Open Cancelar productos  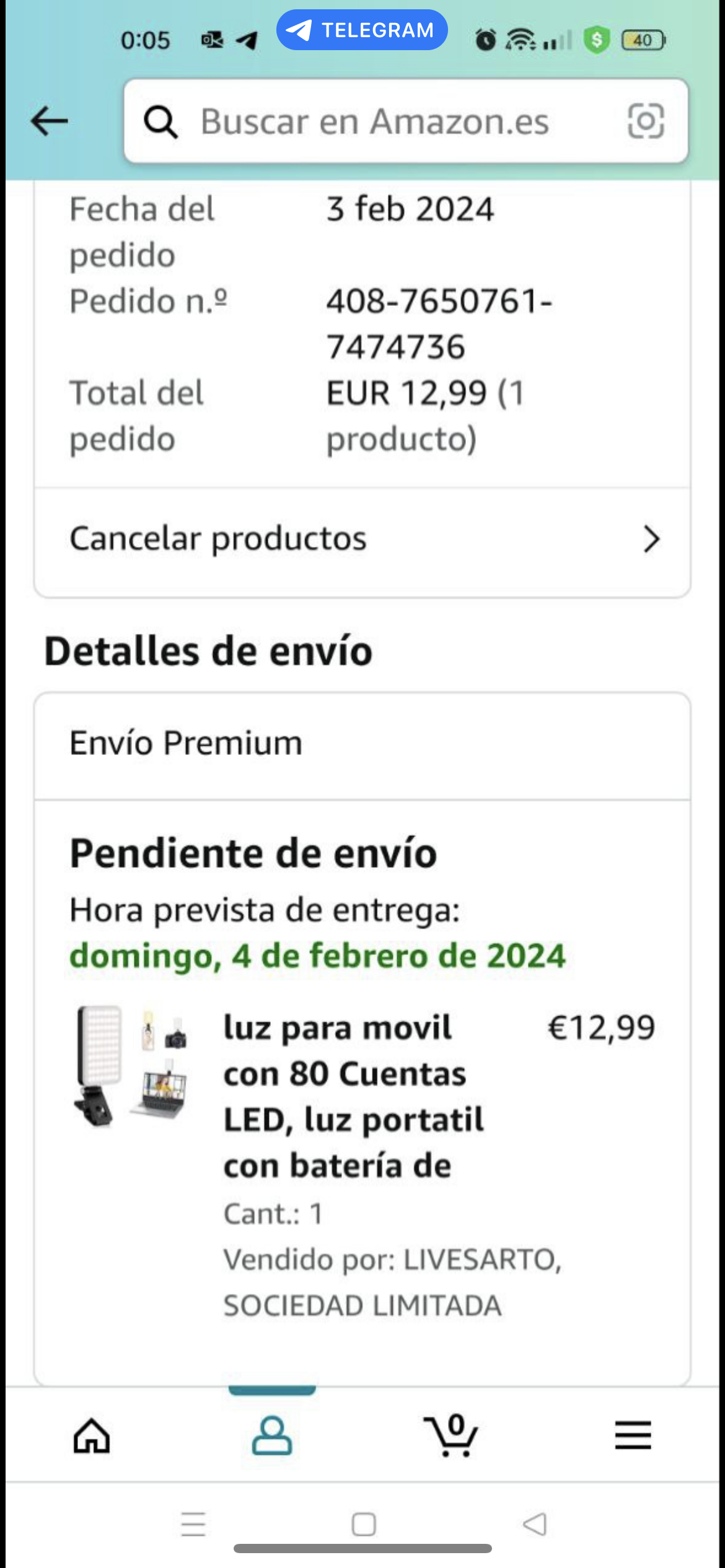coord(362,539)
